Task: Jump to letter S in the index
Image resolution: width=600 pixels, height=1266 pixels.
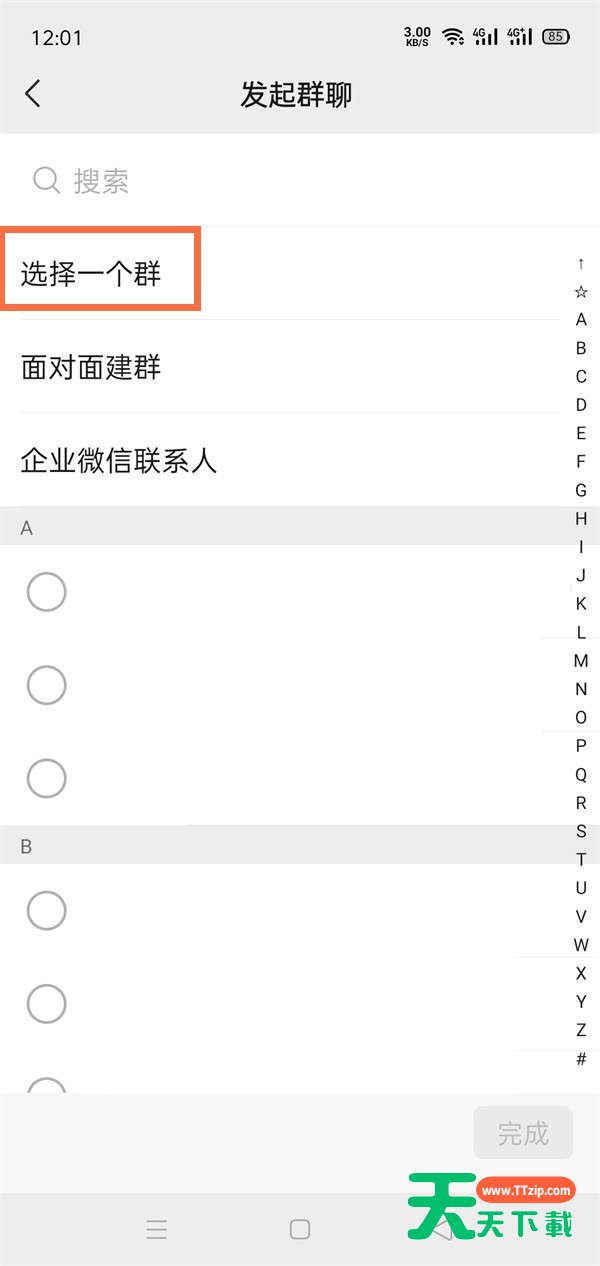Action: pos(581,831)
